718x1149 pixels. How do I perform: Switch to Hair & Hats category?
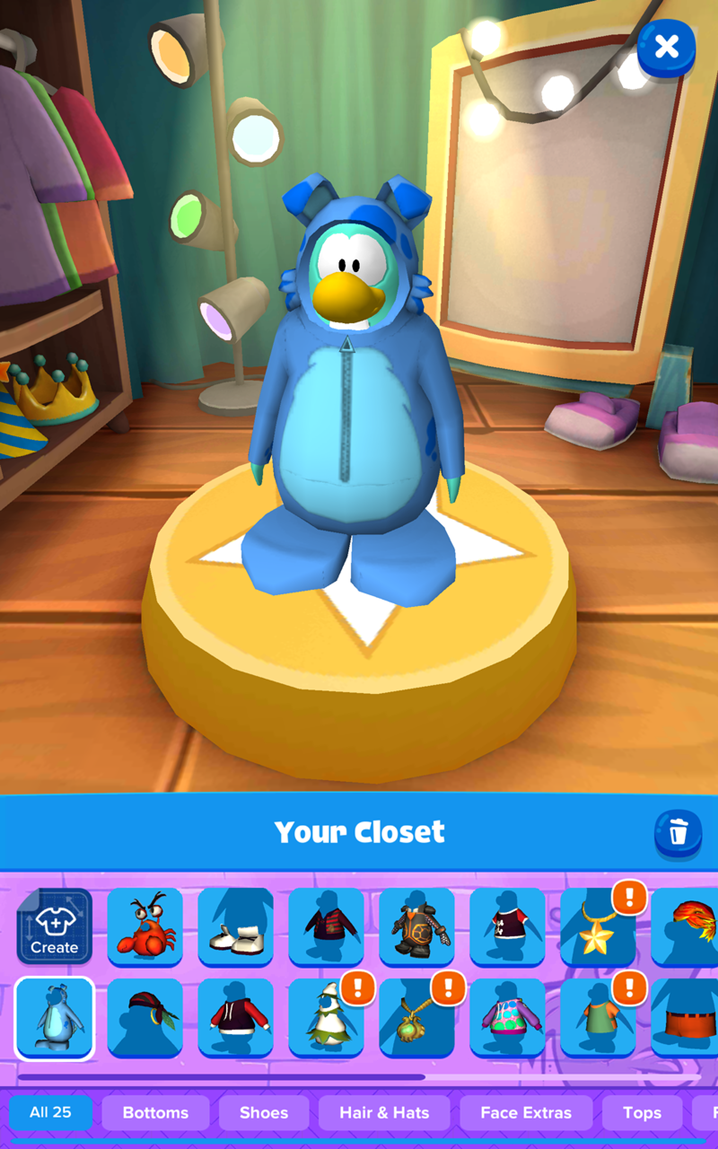click(x=384, y=1112)
